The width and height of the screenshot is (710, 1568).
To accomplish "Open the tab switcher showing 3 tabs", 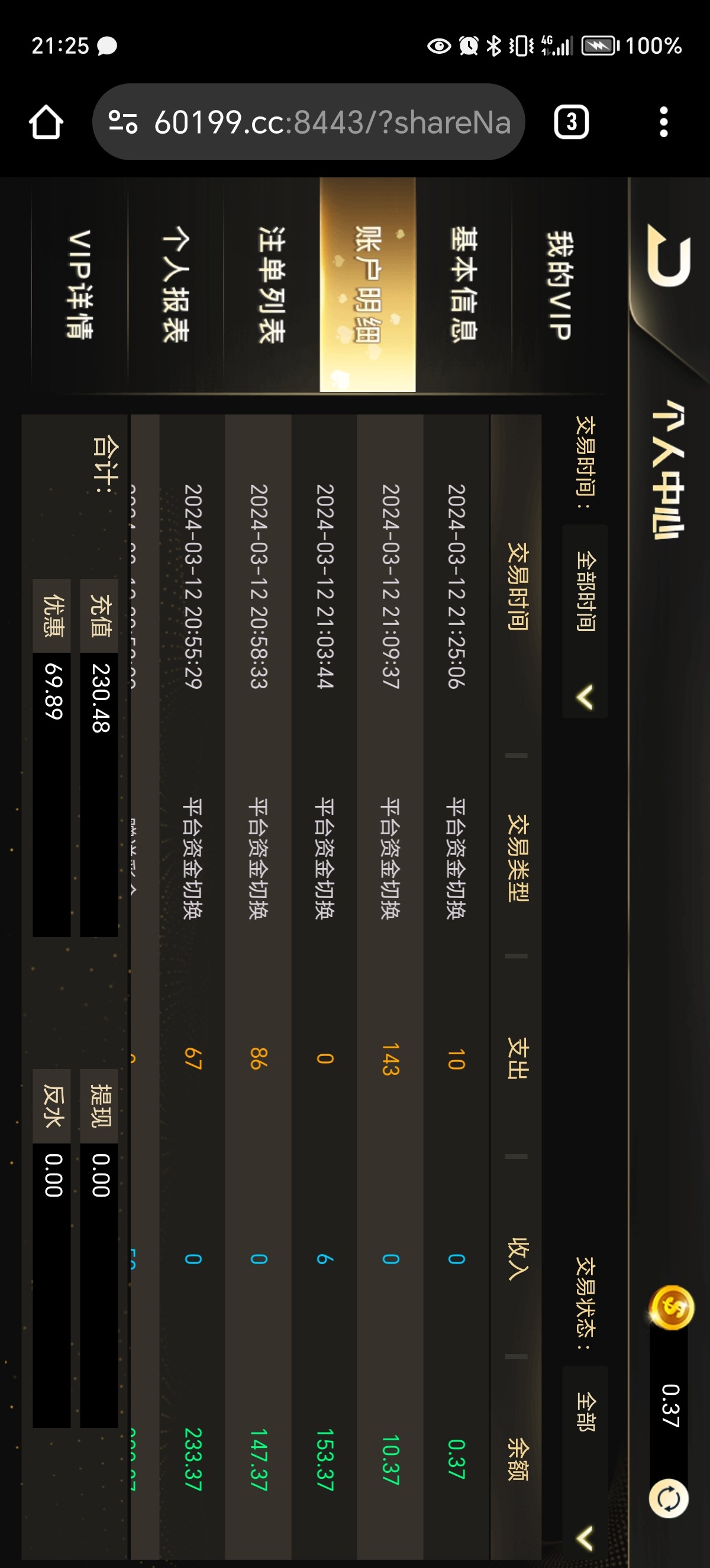I will point(570,122).
